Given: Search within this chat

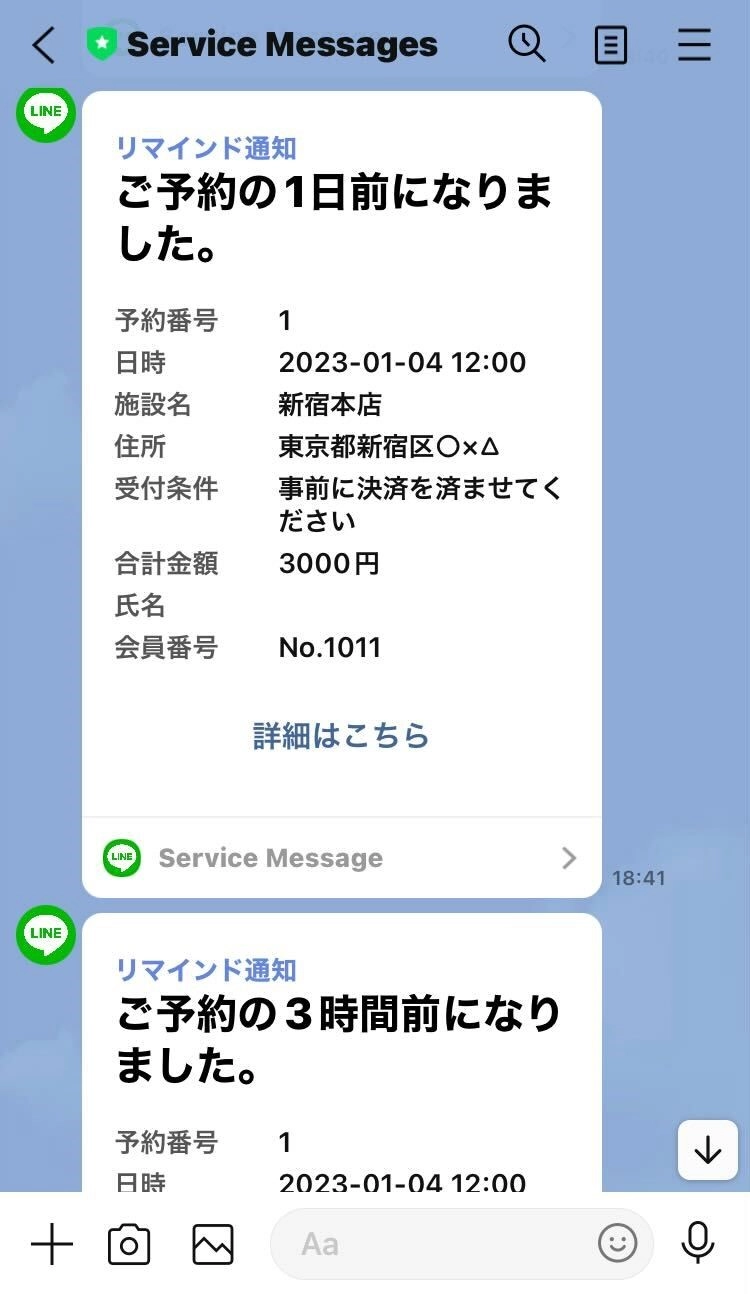Looking at the screenshot, I should (526, 44).
